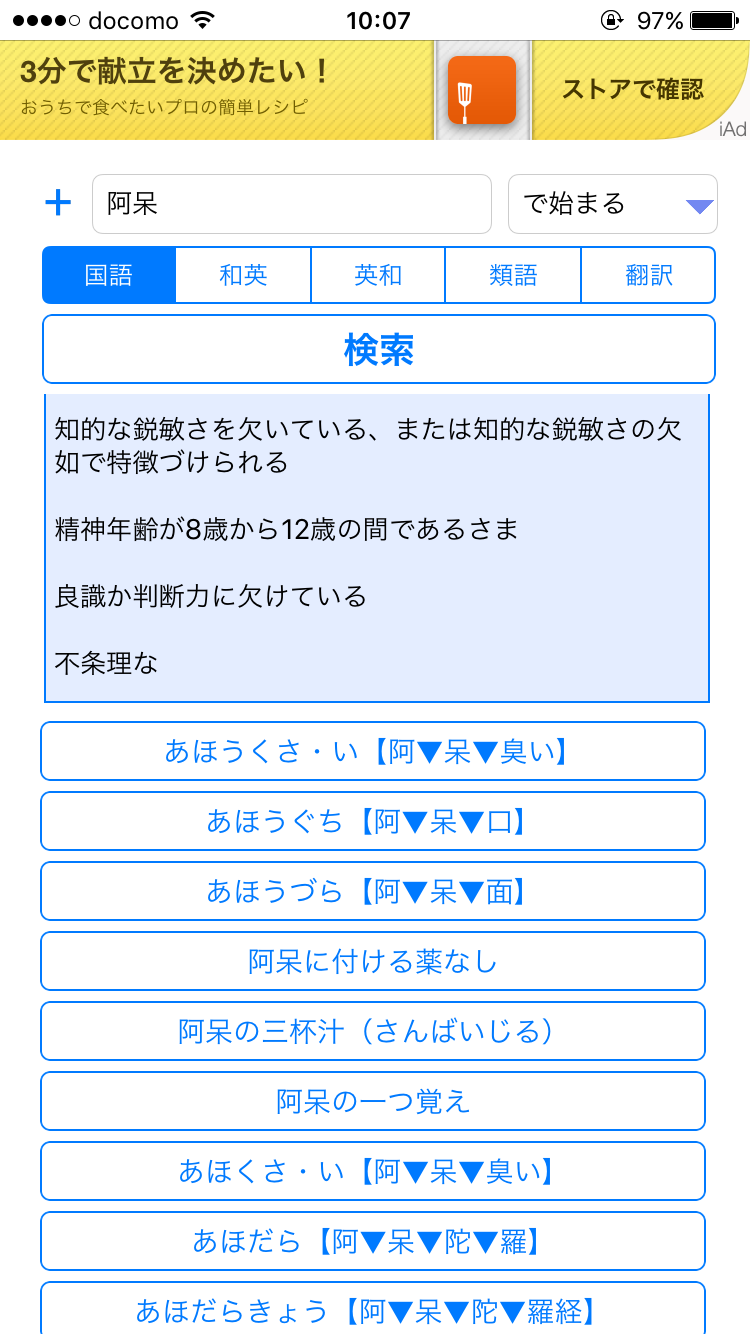Image resolution: width=750 pixels, height=1334 pixels.
Task: Switch to the 国語 tab
Action: click(109, 275)
